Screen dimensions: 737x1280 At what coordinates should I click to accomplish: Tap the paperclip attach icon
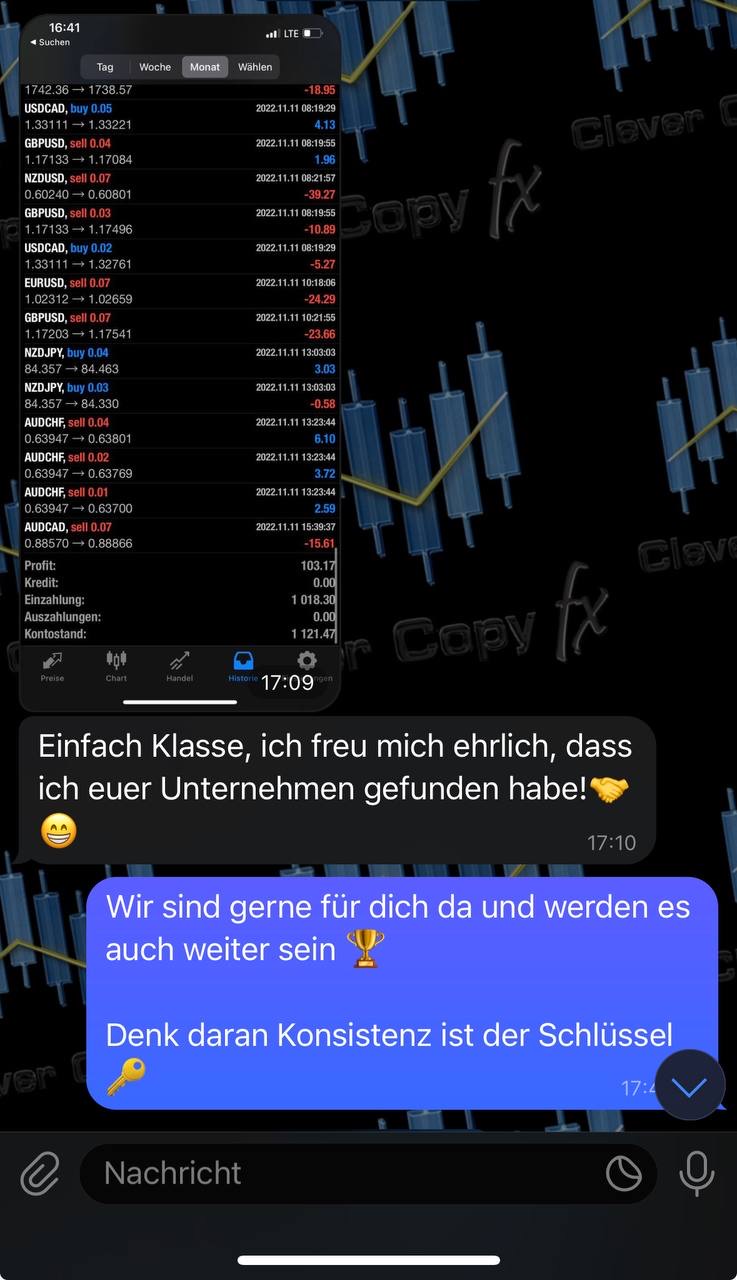coord(40,1173)
